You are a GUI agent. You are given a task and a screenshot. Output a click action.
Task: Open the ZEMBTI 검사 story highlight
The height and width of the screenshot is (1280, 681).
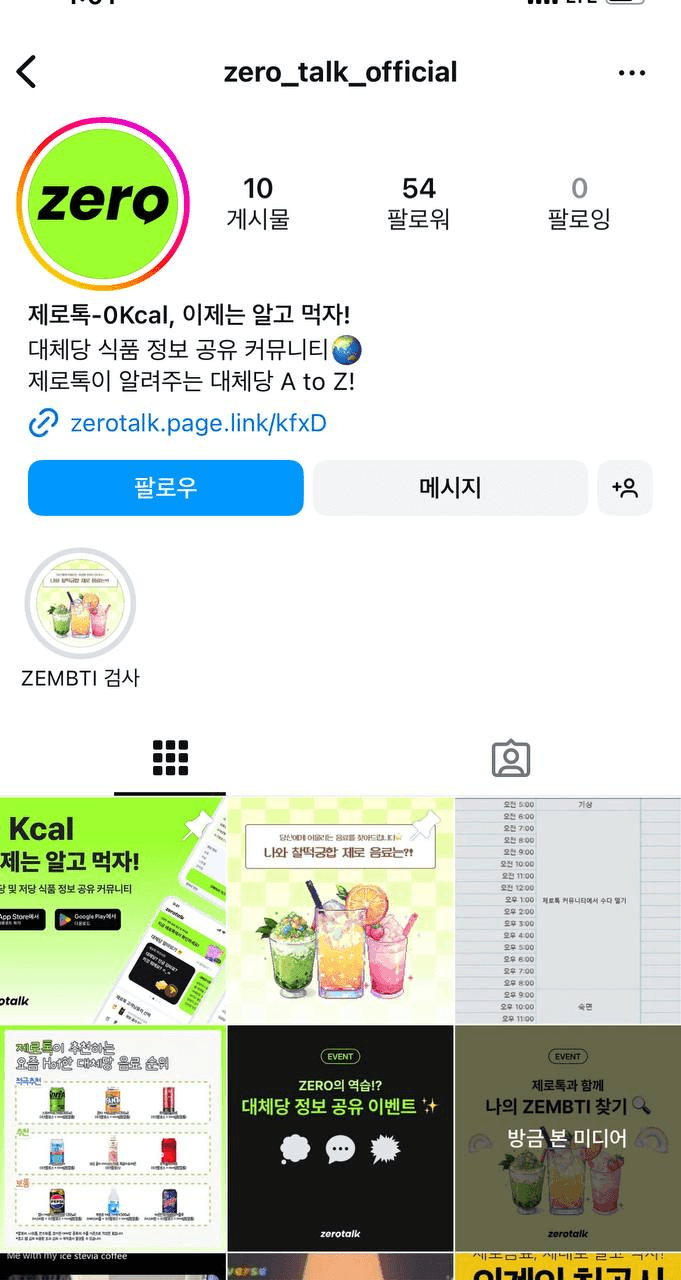[80, 604]
